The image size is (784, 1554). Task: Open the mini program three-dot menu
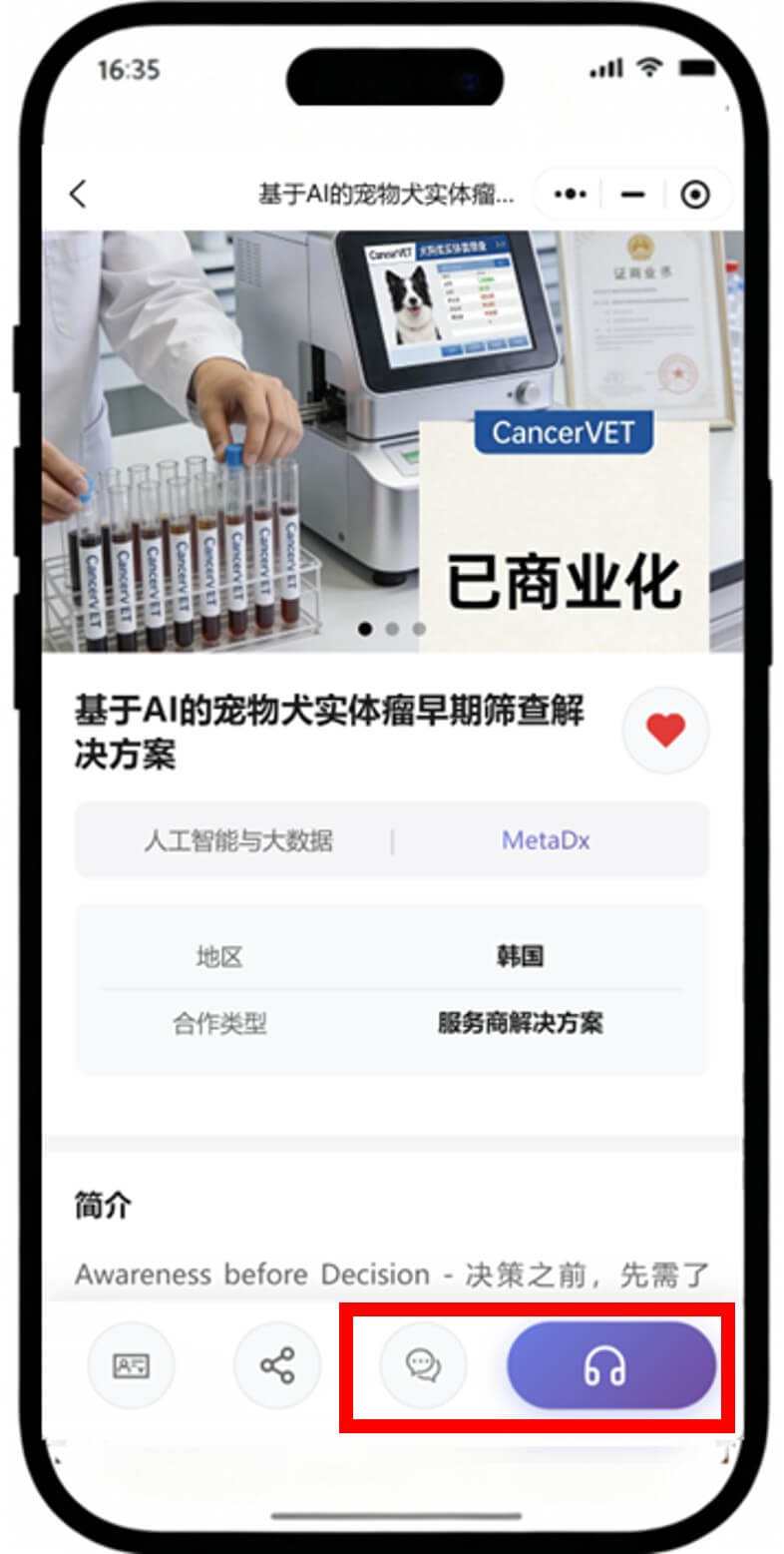point(570,195)
